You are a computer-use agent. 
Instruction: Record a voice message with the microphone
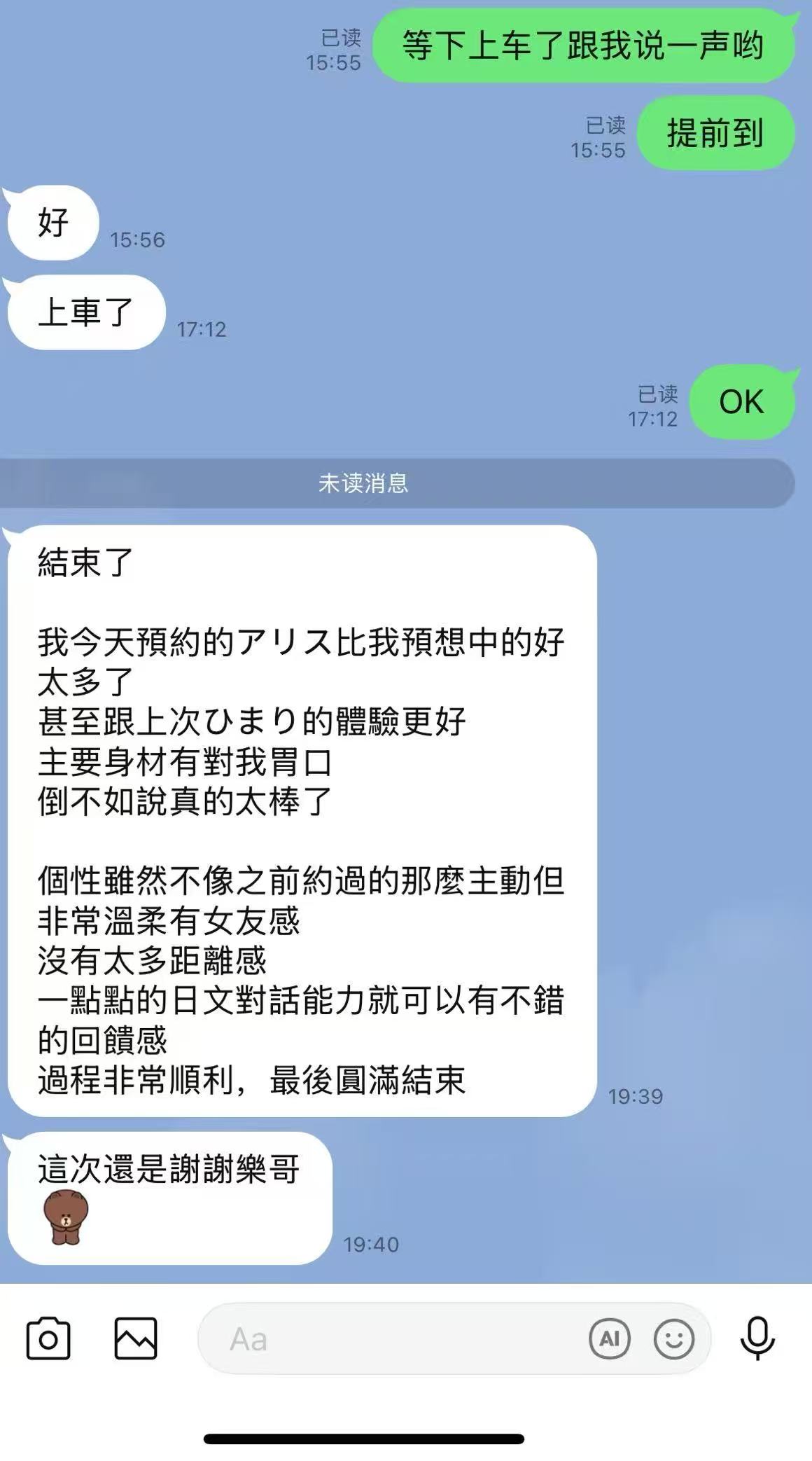click(757, 1338)
